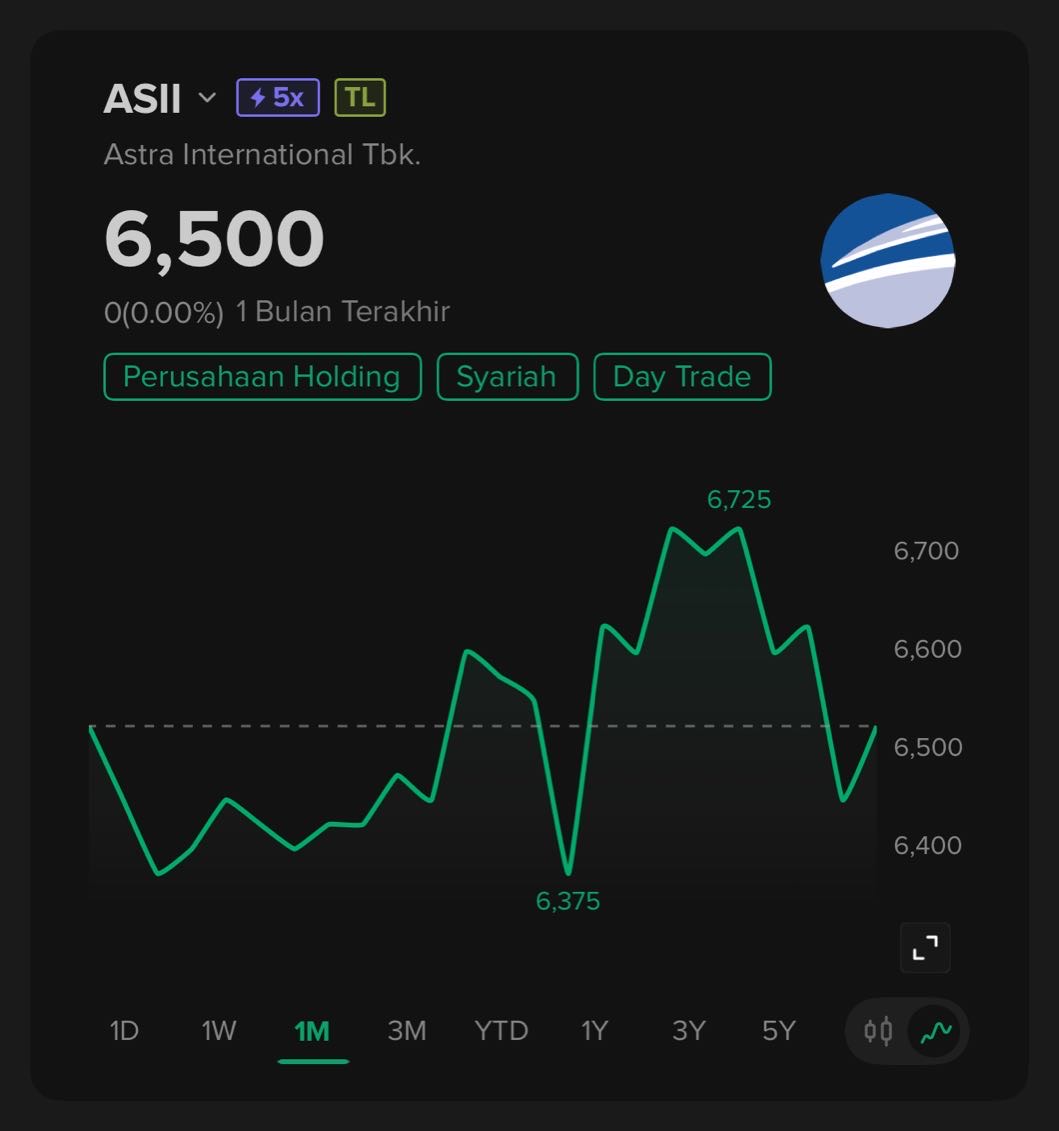Show the 3M price chart
Viewport: 1059px width, 1131px height.
pos(406,1031)
